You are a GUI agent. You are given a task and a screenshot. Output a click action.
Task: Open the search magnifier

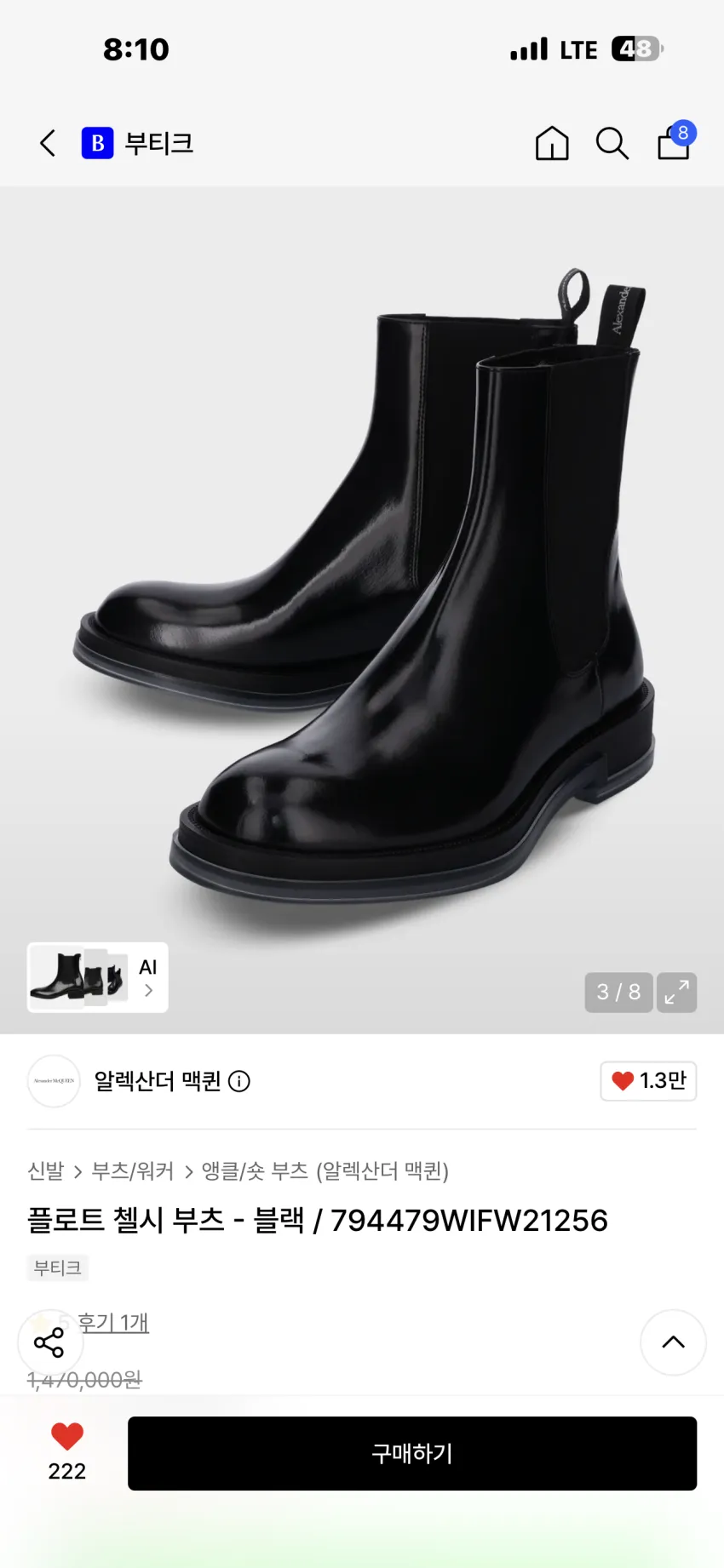click(x=612, y=143)
